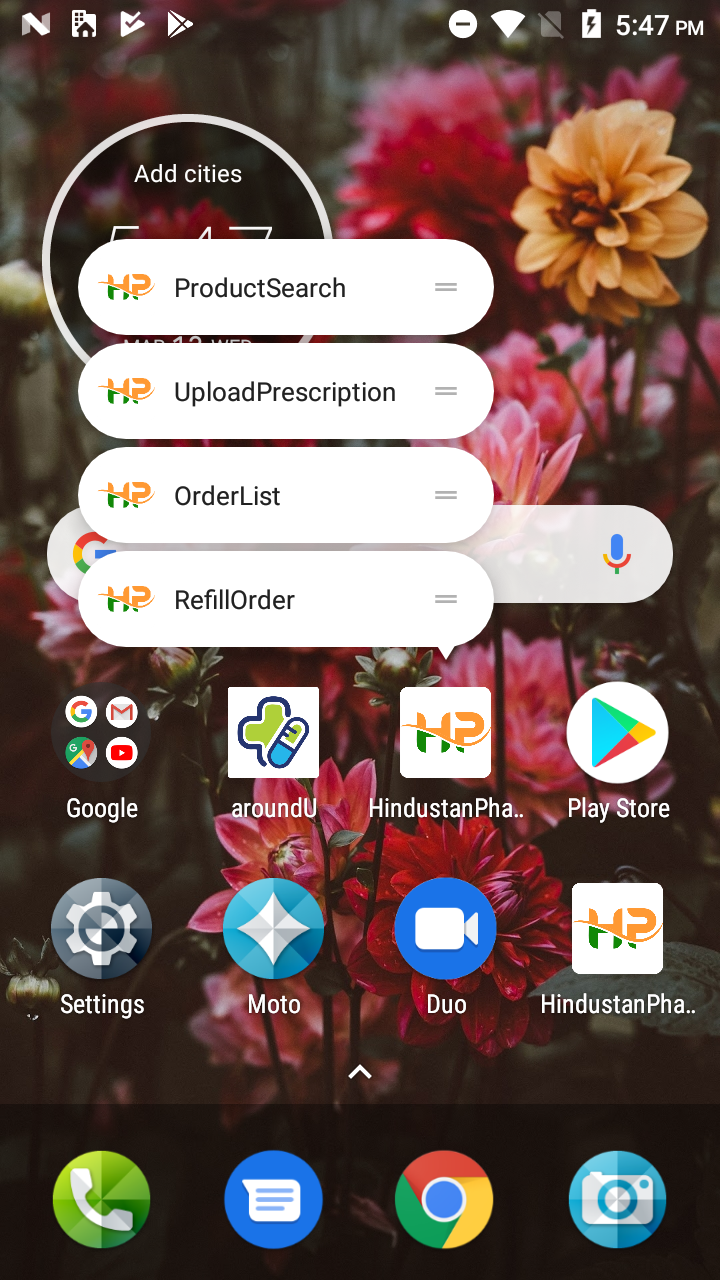Open the ProductSearch shortcut

pos(285,287)
